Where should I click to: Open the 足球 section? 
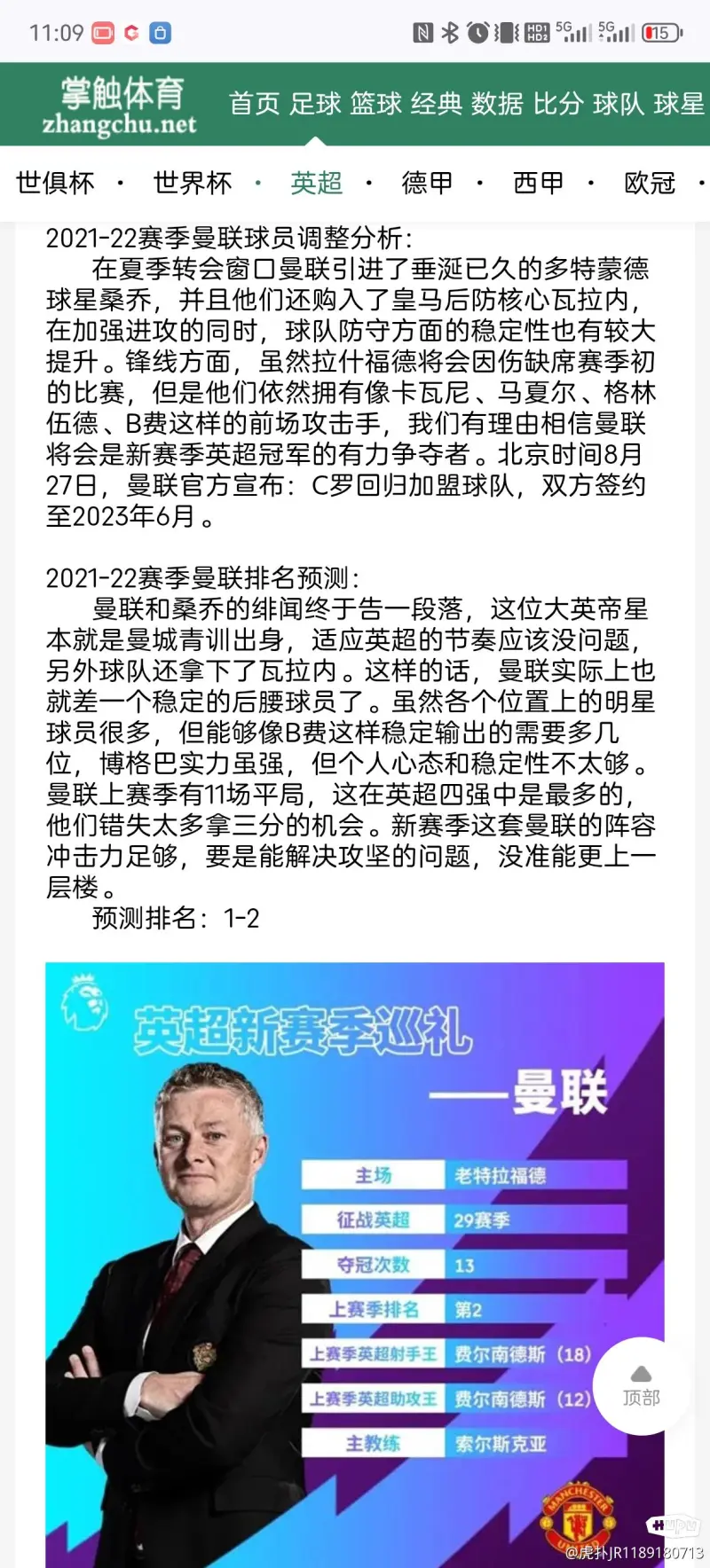(315, 104)
